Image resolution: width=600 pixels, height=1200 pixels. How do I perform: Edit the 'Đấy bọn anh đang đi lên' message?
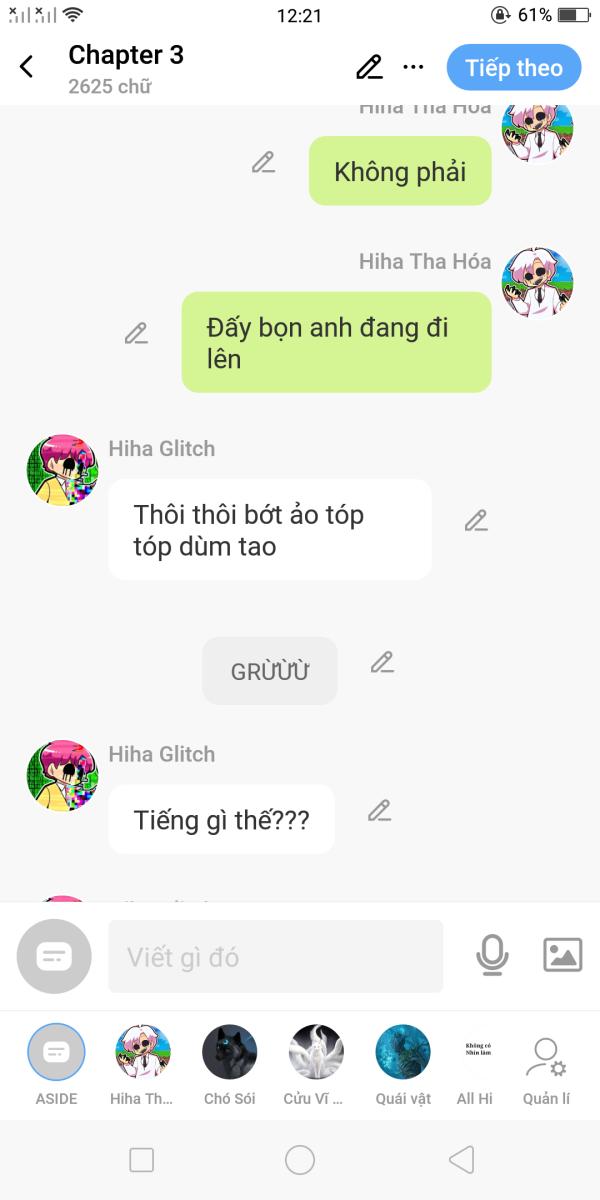[136, 334]
